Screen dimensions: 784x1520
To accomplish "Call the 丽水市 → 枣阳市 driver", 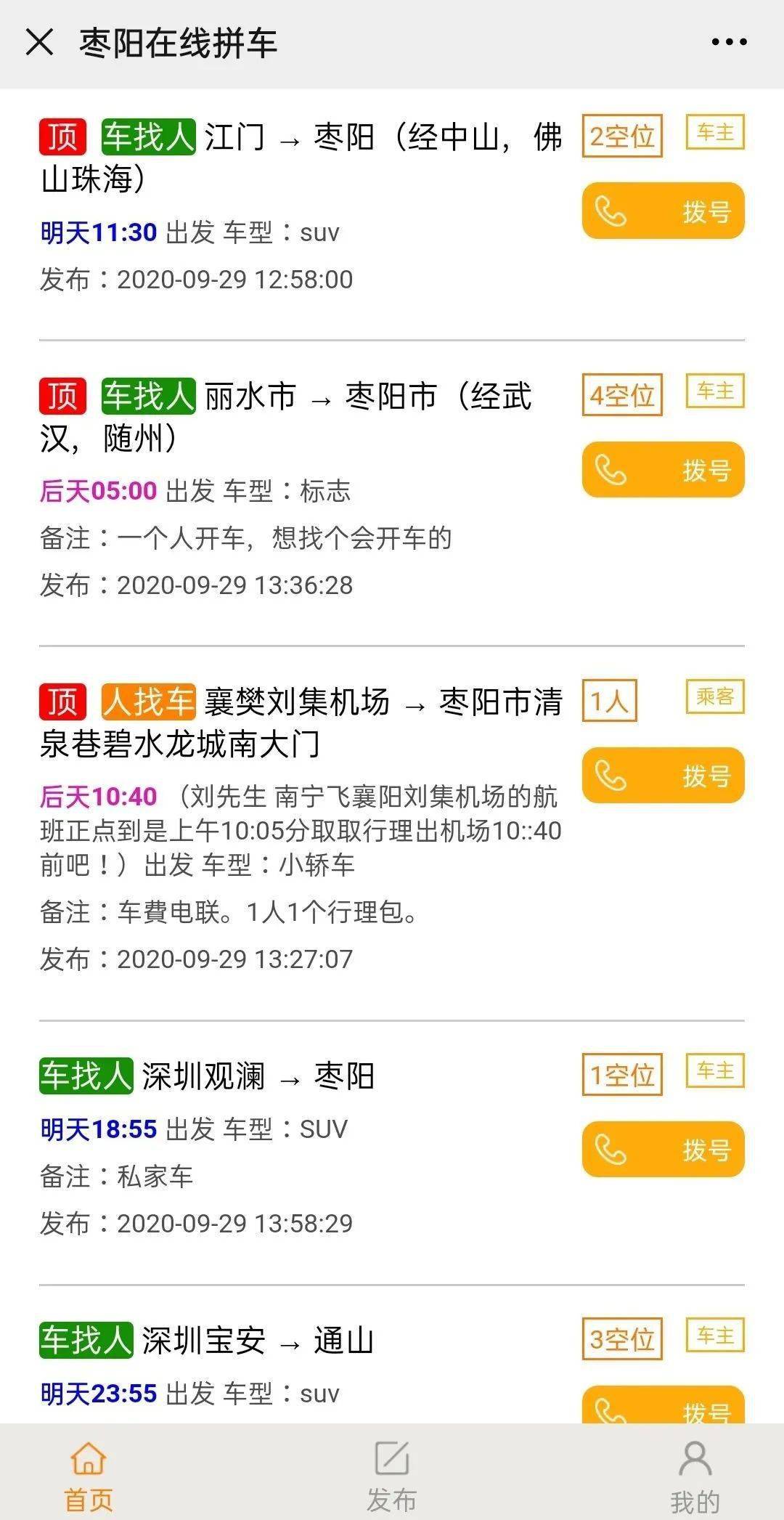I will point(663,469).
